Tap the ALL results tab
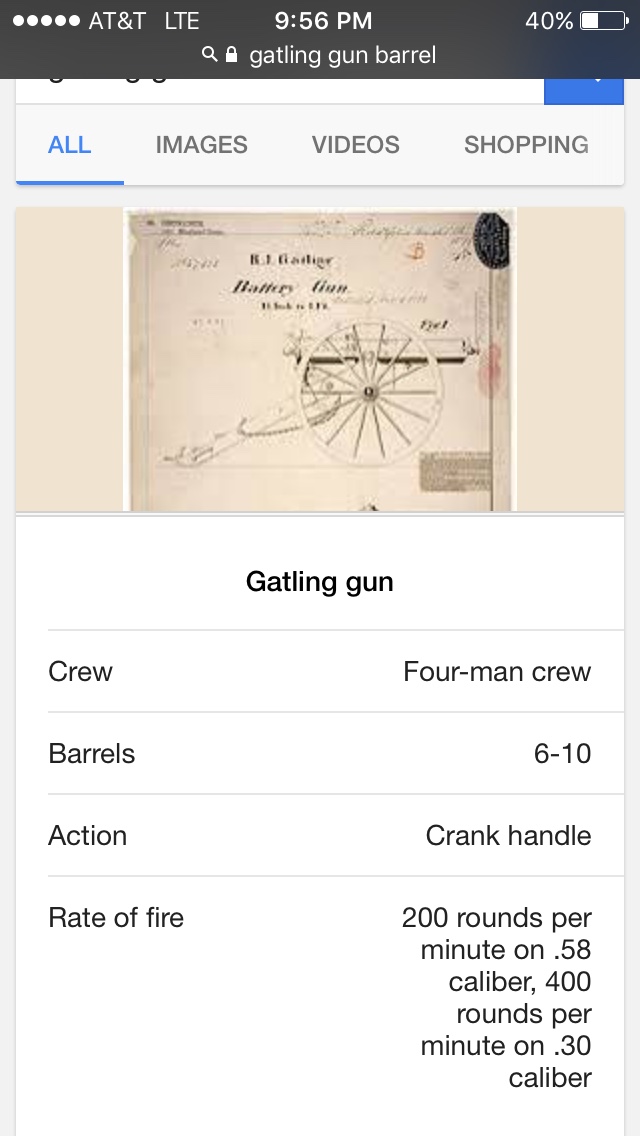640x1136 pixels. tap(70, 145)
